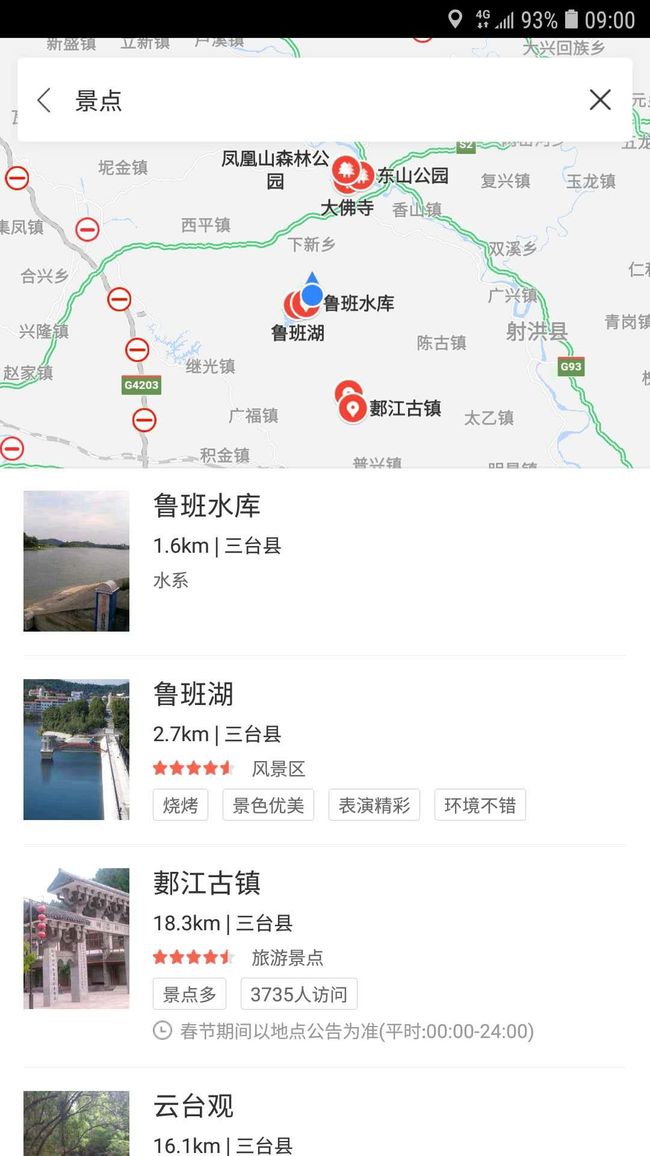Open the 鲁班湖 result
This screenshot has height=1156, width=650.
click(325, 750)
